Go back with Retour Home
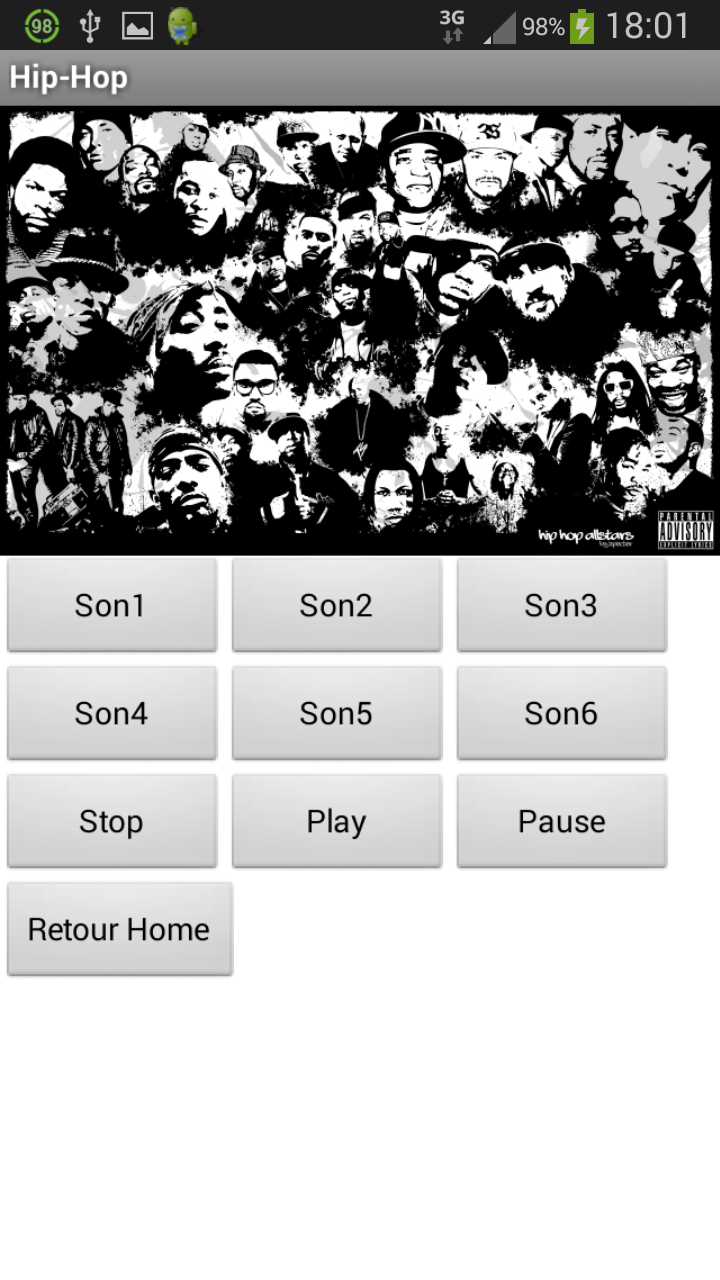The image size is (720, 1280). point(119,929)
